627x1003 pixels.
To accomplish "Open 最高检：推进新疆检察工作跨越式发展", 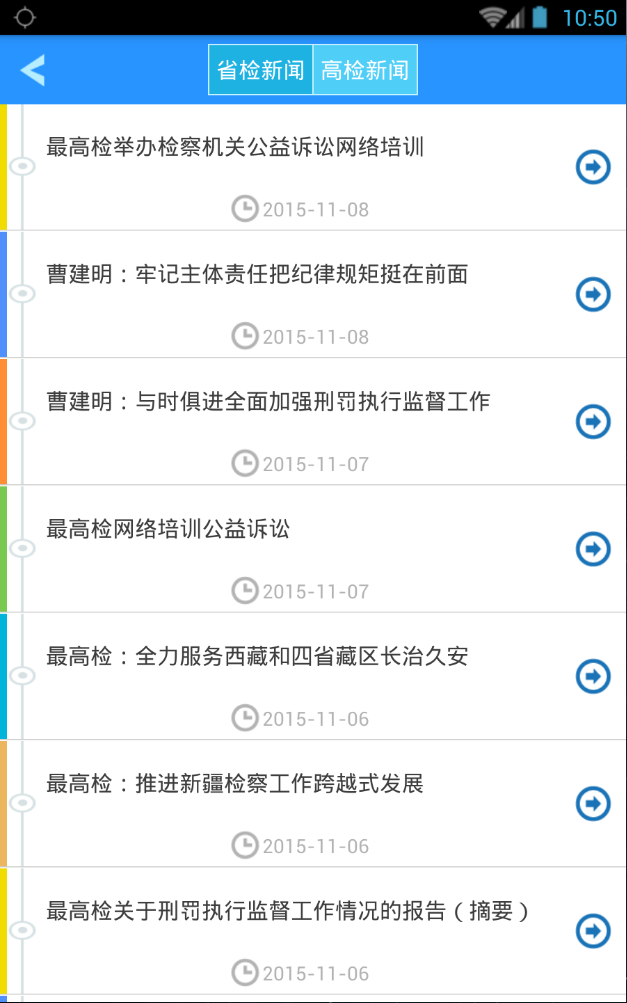I will pos(235,784).
